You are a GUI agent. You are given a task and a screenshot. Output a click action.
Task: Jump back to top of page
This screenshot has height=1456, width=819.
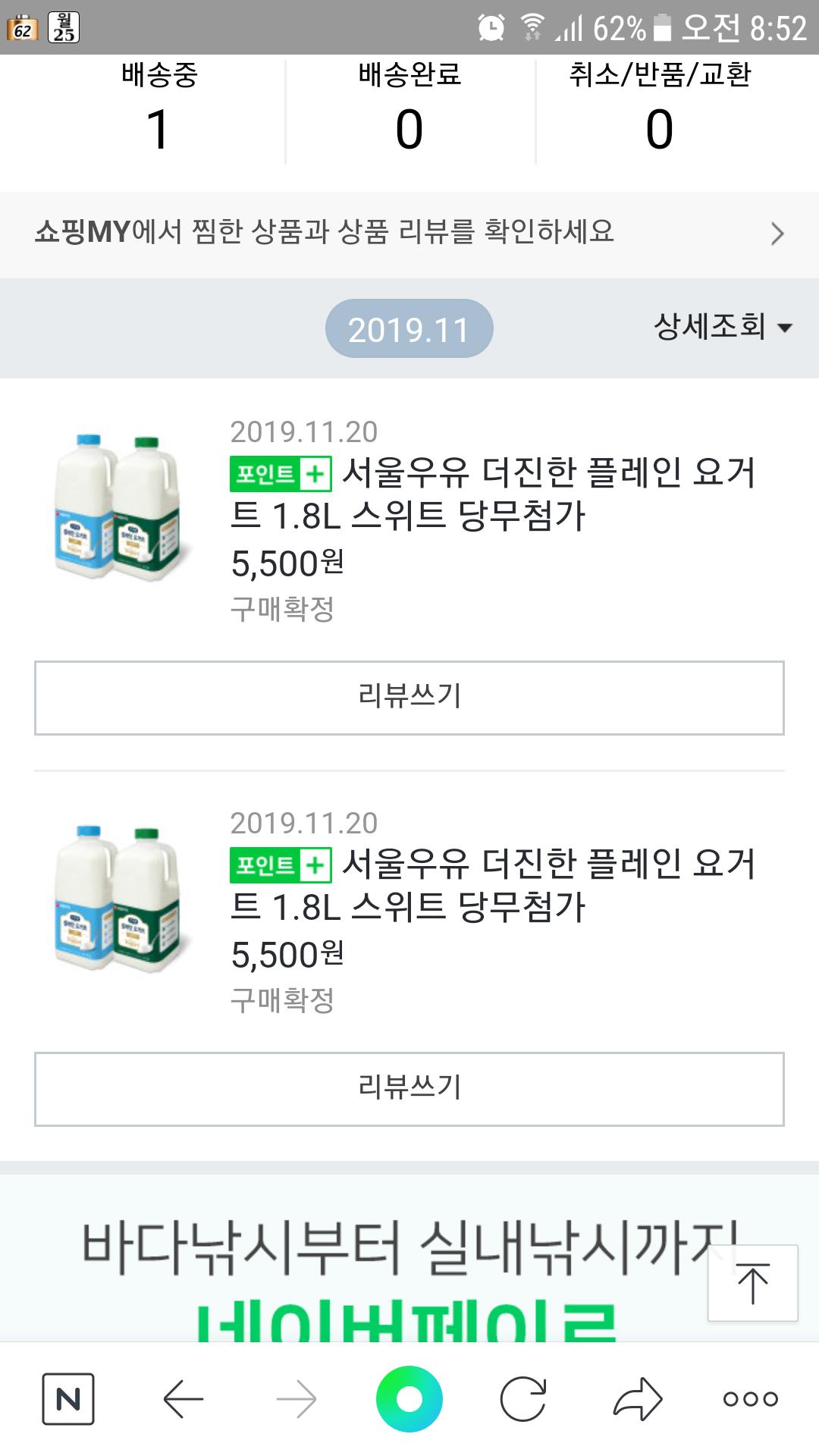[752, 1283]
